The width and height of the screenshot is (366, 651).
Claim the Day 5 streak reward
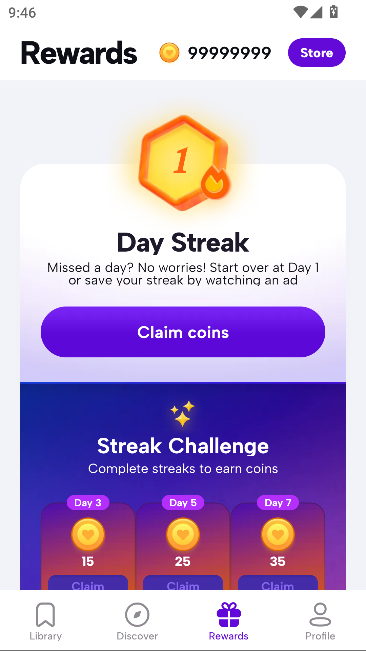183,582
